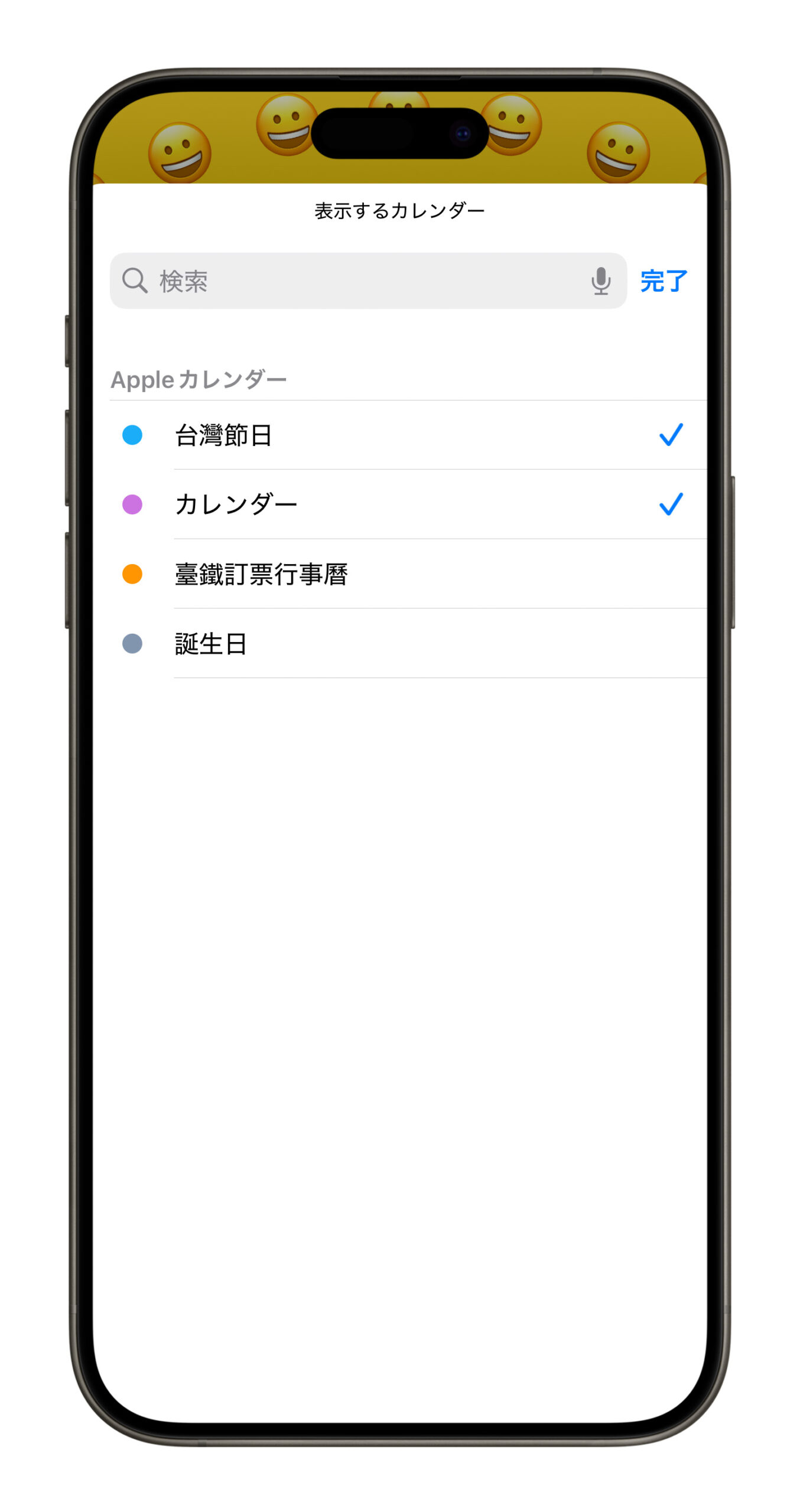Tap the 検索 search field
This screenshot has height=1512, width=800.
click(368, 281)
